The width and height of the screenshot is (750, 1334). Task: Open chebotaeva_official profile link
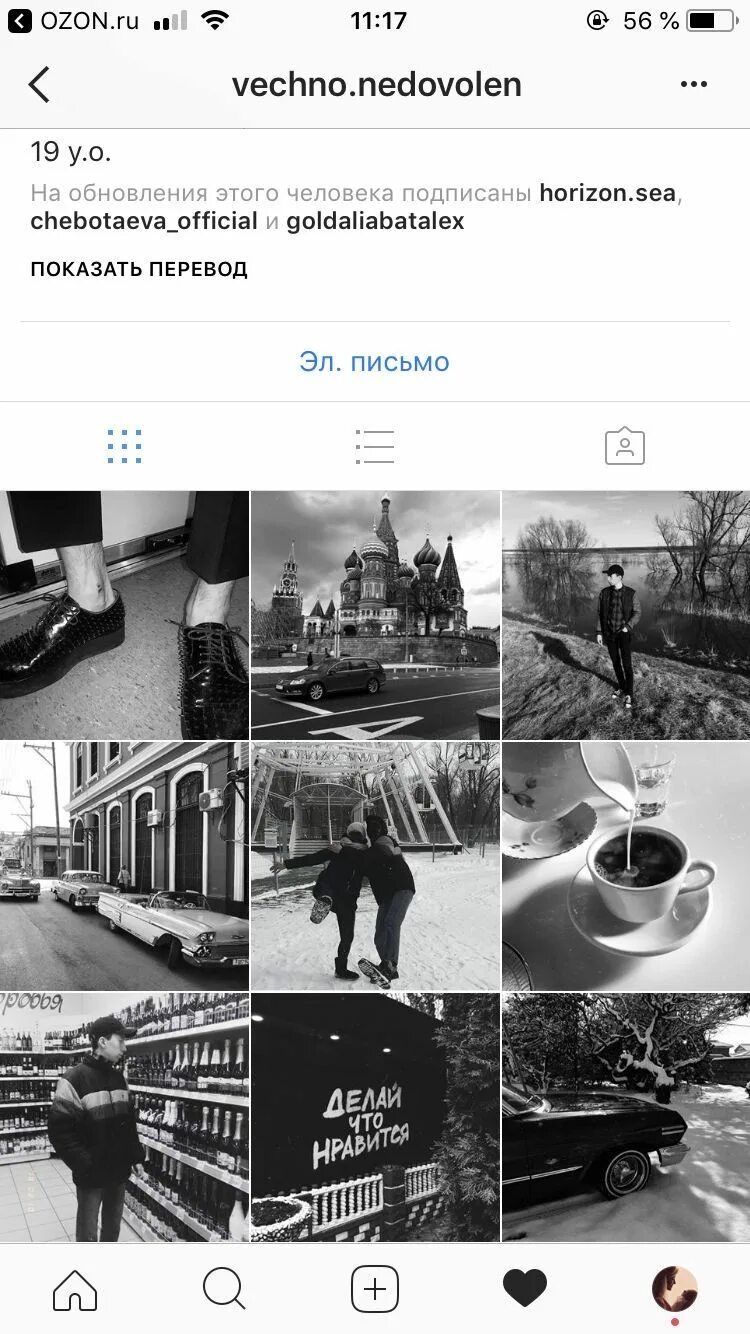[144, 221]
